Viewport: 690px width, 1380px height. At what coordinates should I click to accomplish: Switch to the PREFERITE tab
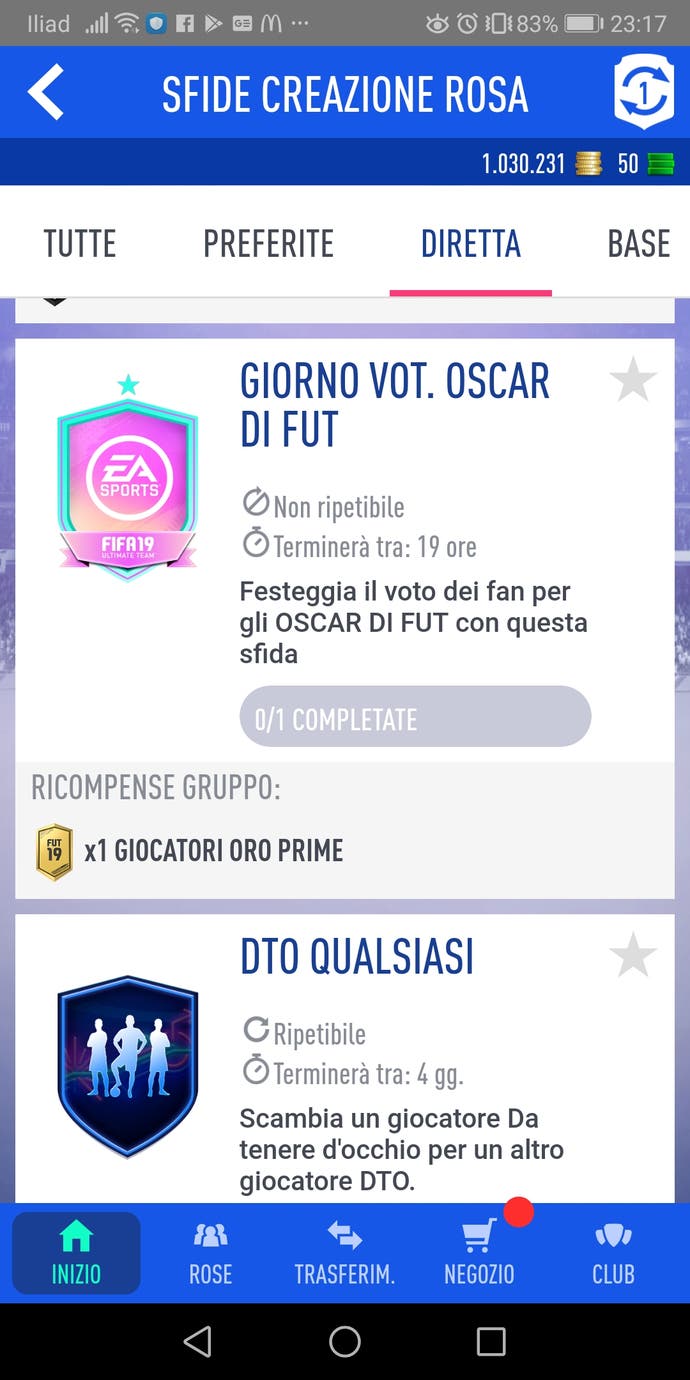tap(268, 244)
